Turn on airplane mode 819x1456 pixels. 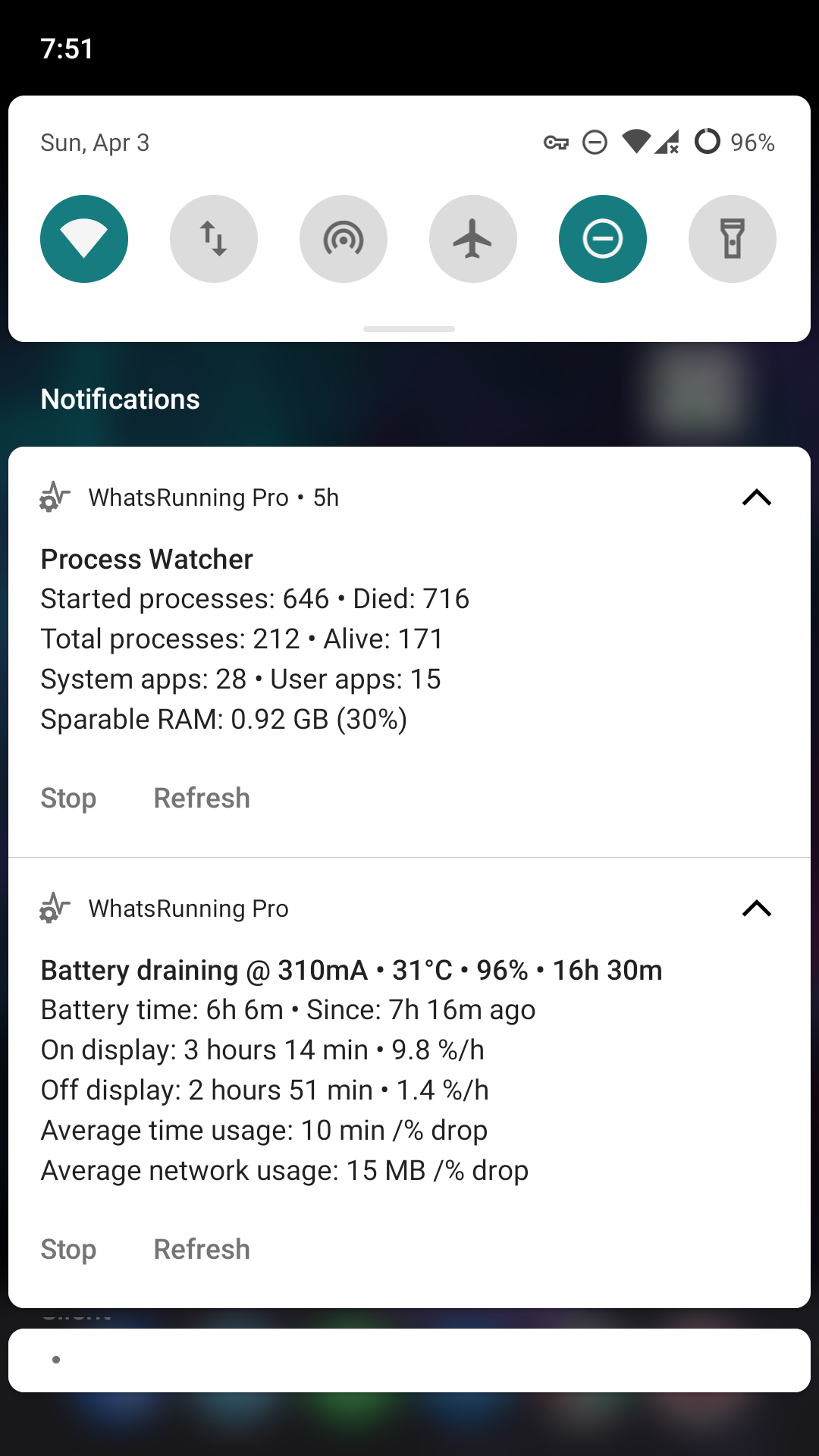pos(473,239)
